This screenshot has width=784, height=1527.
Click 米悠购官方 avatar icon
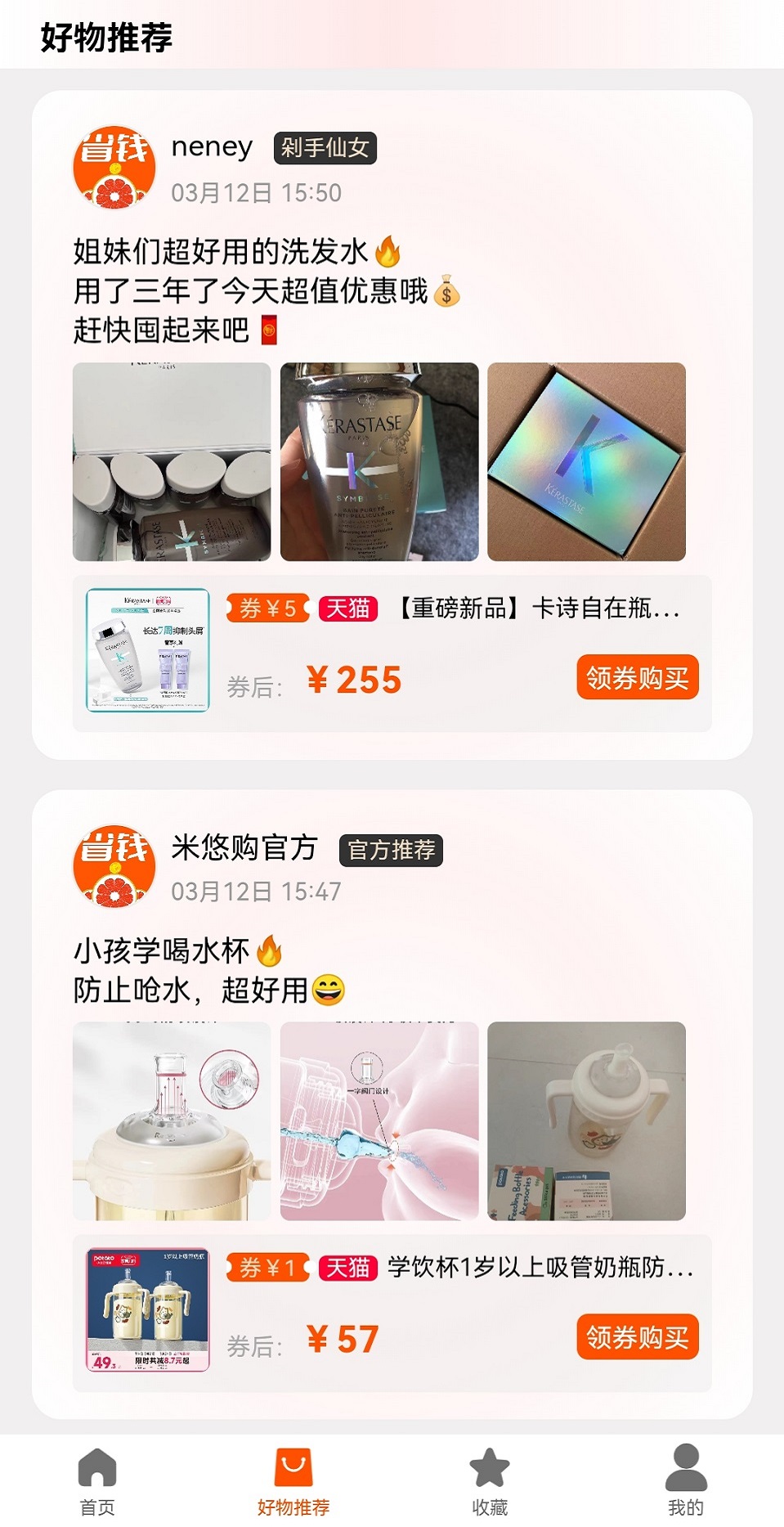point(114,864)
